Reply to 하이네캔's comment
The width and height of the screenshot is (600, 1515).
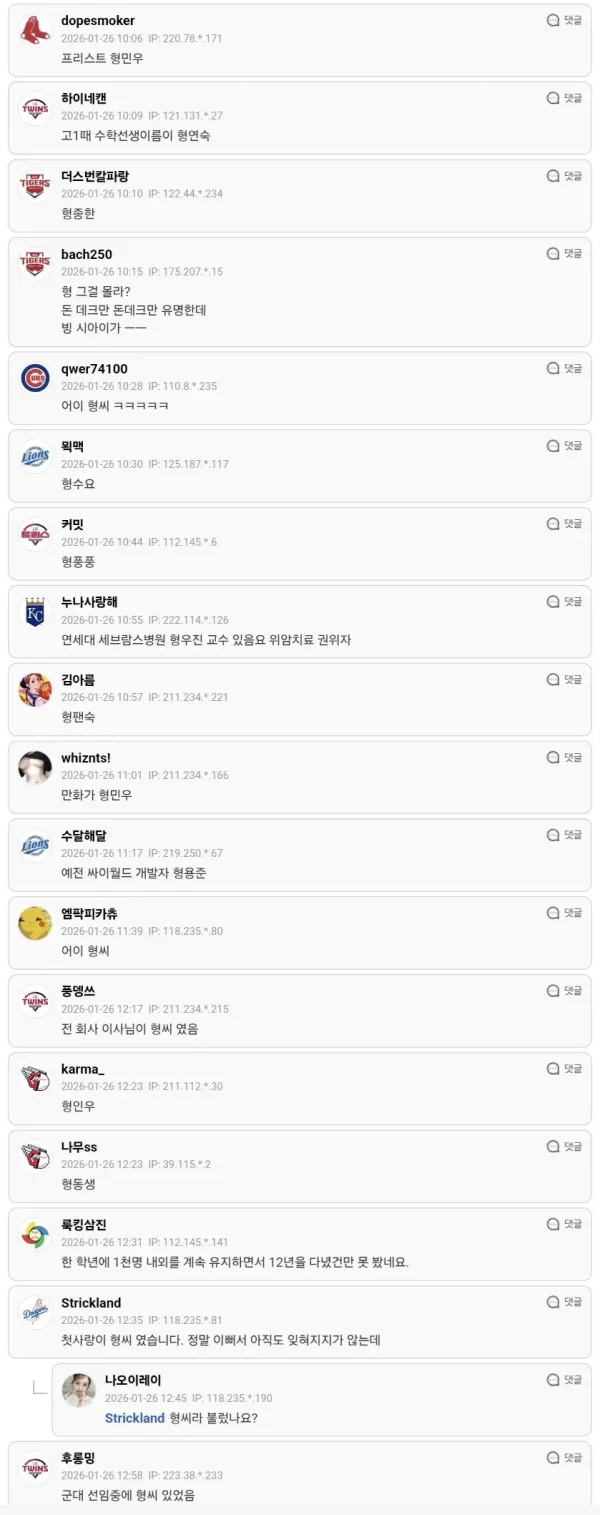565,98
